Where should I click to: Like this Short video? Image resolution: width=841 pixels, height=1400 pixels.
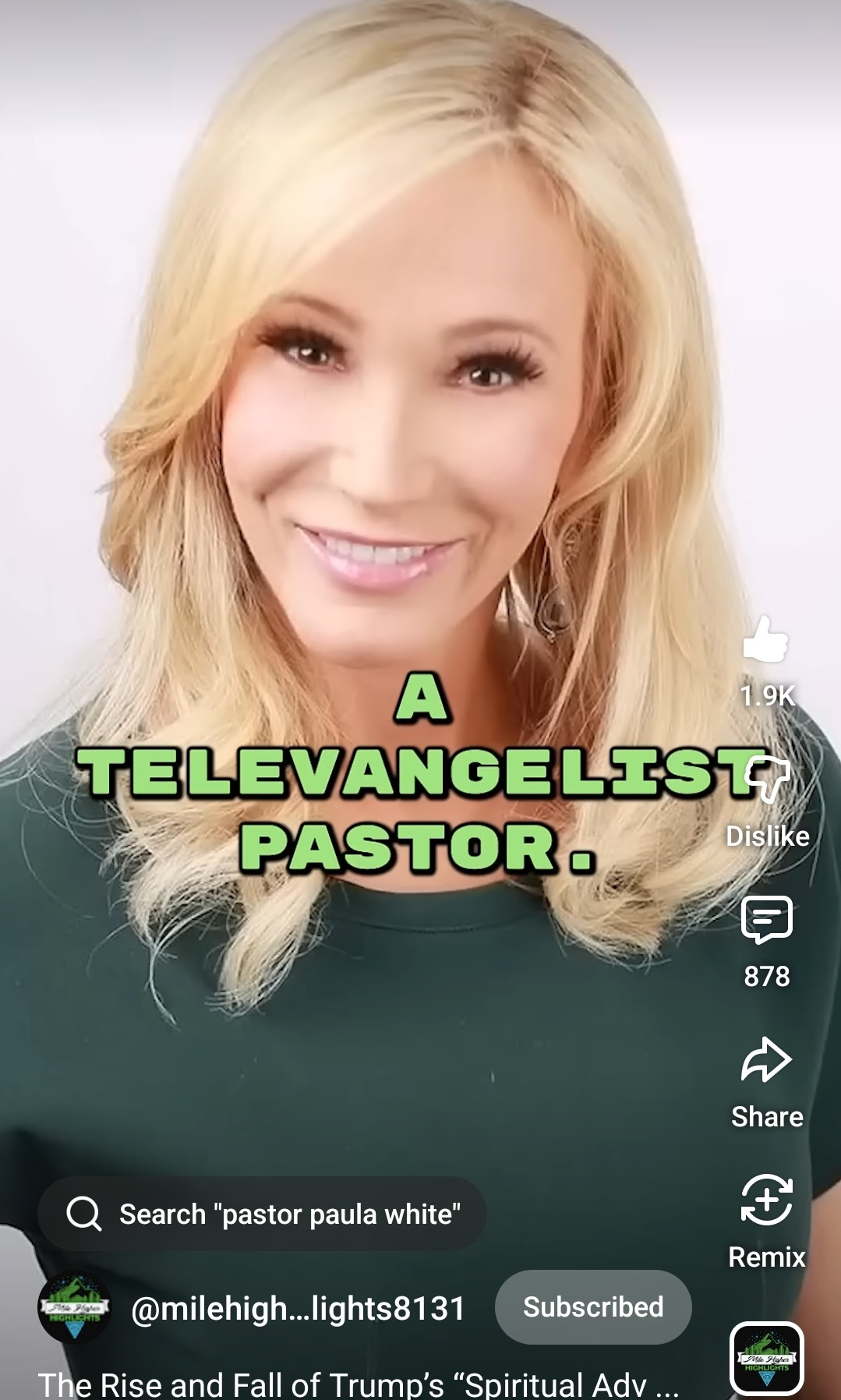point(766,641)
